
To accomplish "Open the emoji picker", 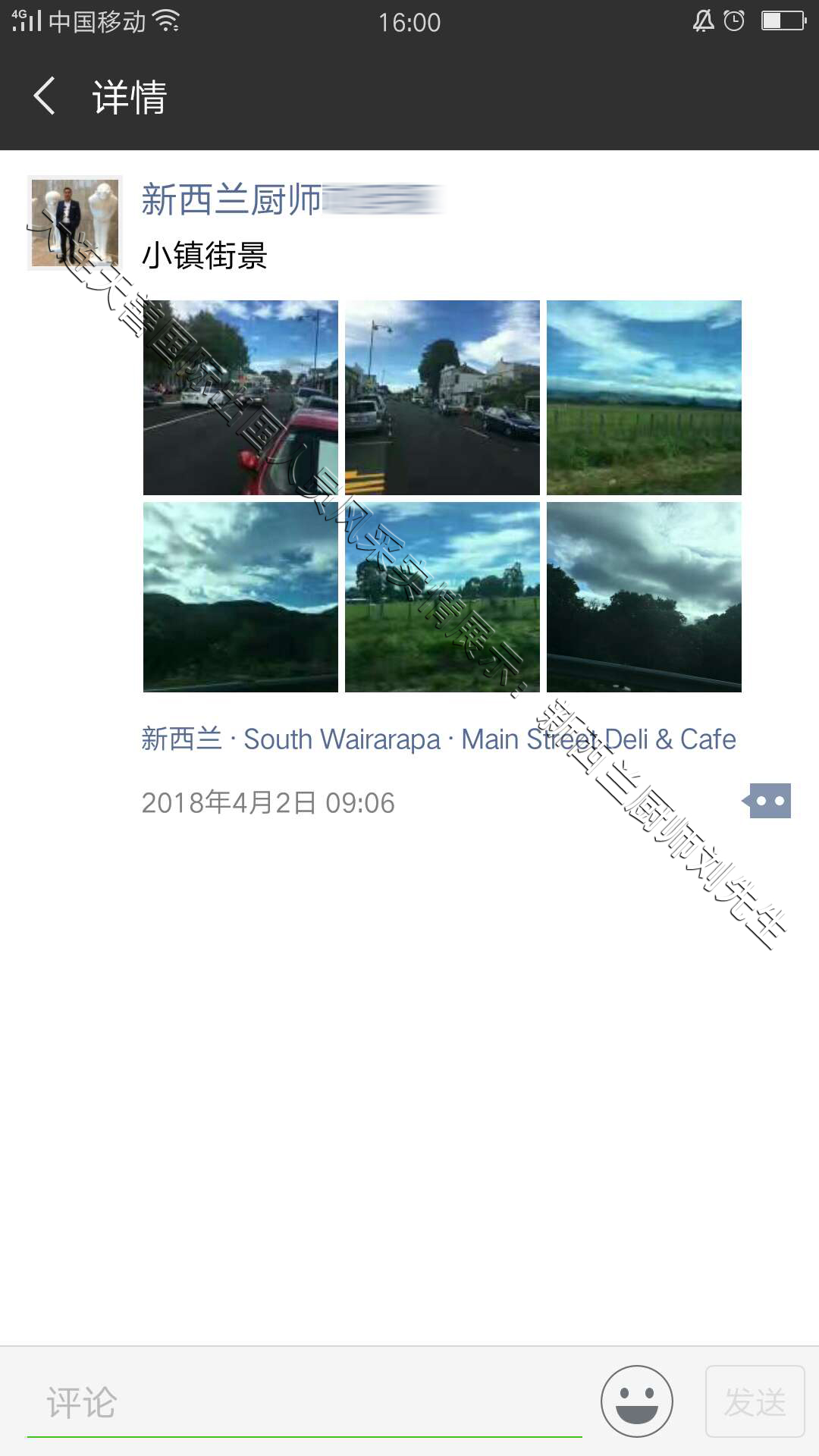I will point(636,1401).
